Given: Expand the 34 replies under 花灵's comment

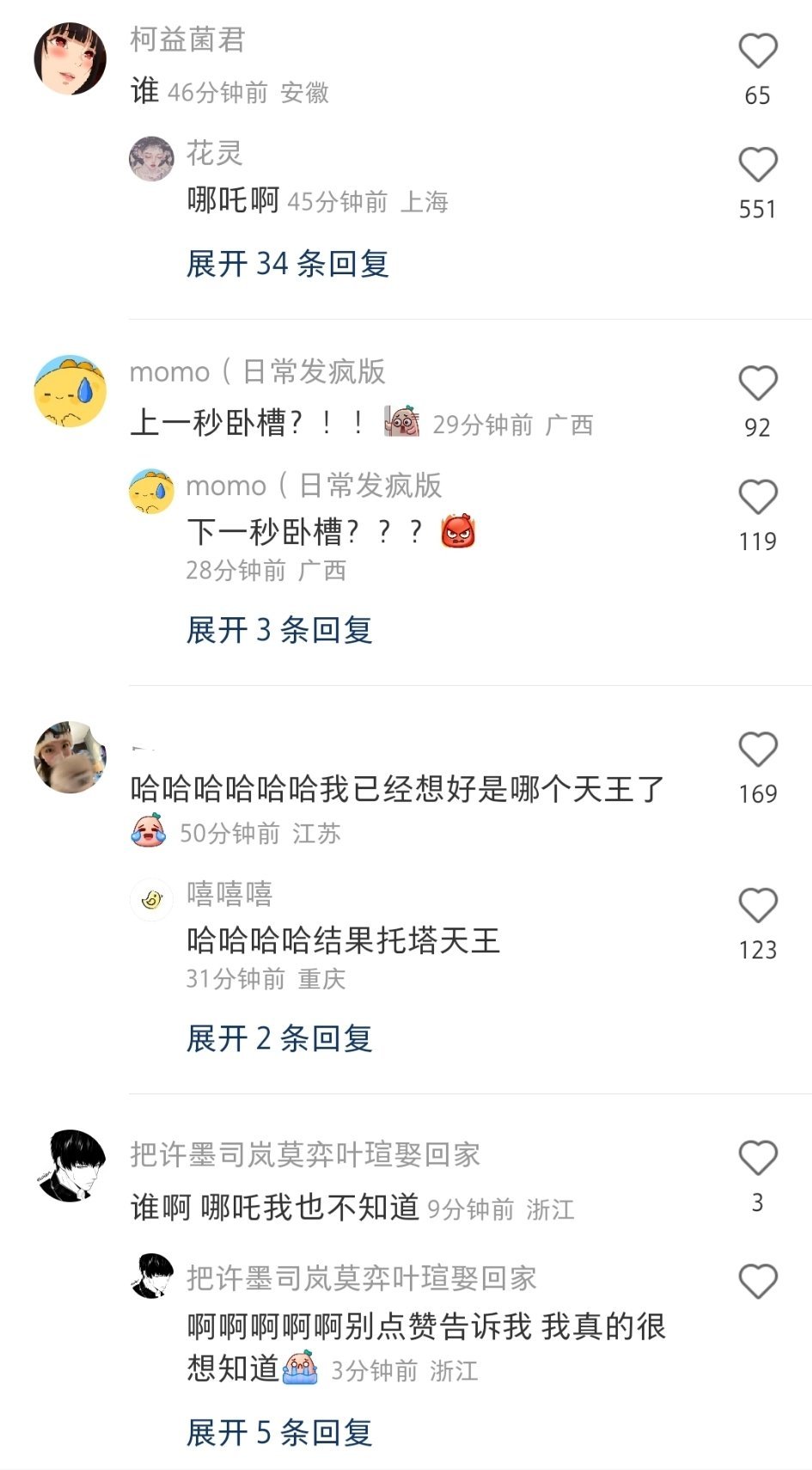Looking at the screenshot, I should point(288,264).
